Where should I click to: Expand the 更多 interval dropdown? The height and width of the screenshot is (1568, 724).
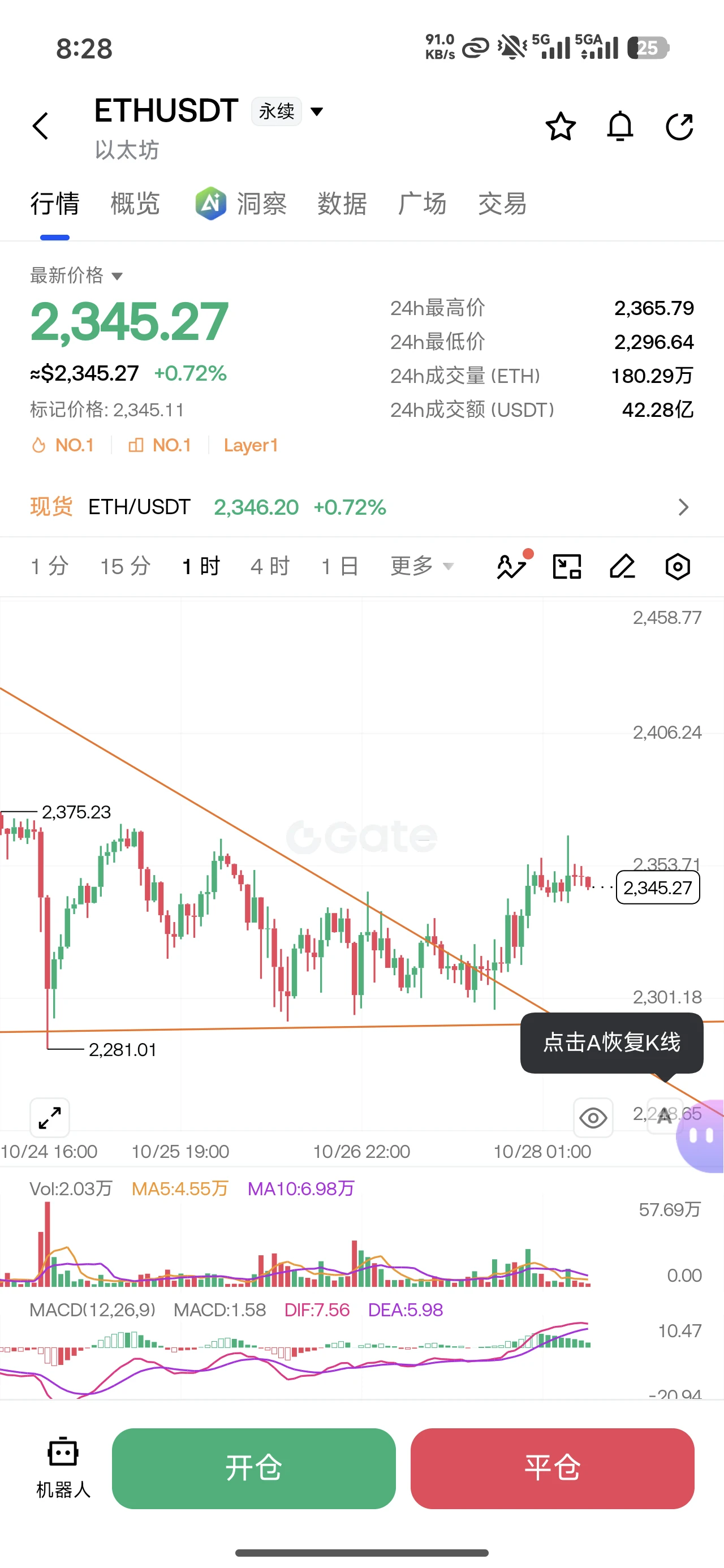coord(422,566)
